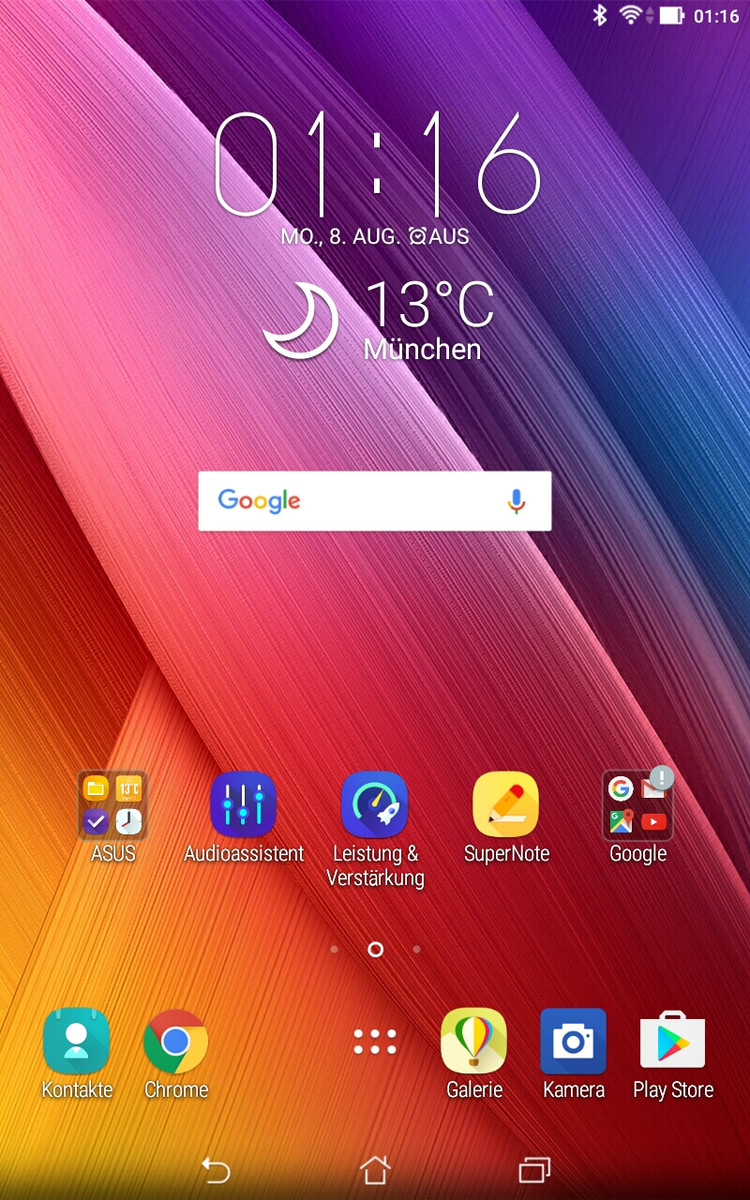Viewport: 750px width, 1200px height.
Task: Start Google voice search microphone
Action: click(x=516, y=501)
